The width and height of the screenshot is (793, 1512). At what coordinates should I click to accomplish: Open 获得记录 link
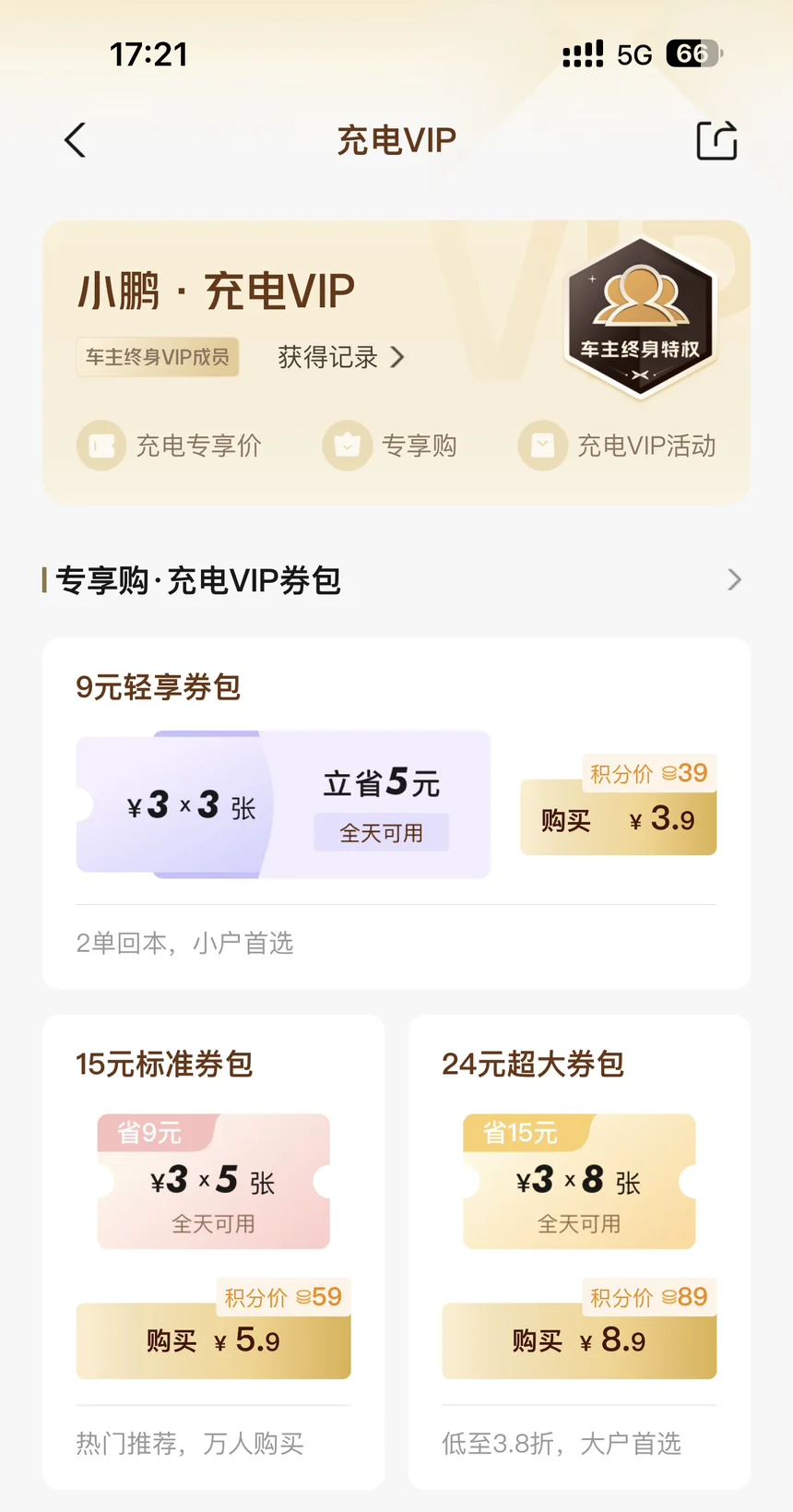pyautogui.click(x=341, y=357)
